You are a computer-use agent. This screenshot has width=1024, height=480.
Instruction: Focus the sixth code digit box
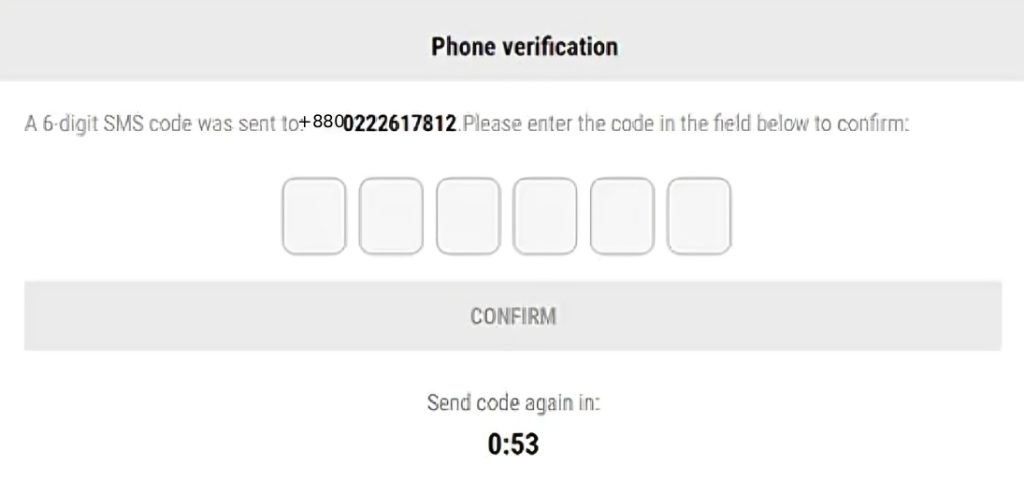pos(699,216)
